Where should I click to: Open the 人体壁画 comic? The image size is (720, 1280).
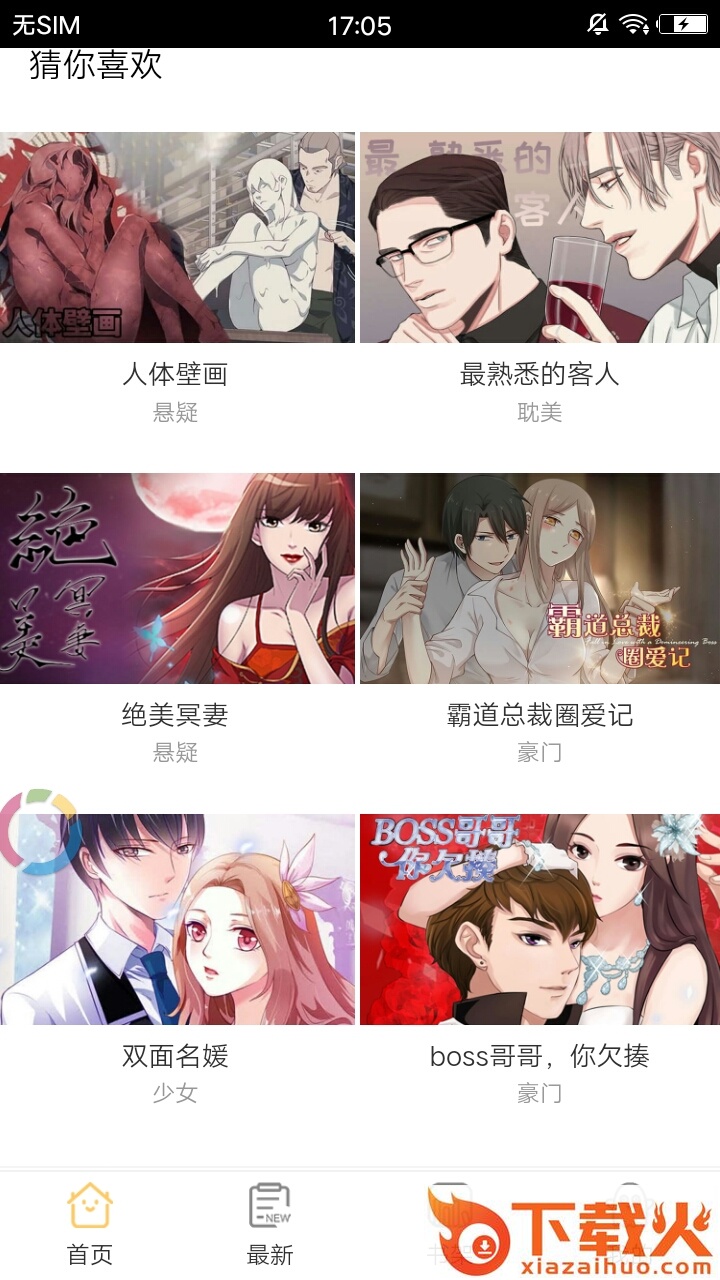[177, 238]
